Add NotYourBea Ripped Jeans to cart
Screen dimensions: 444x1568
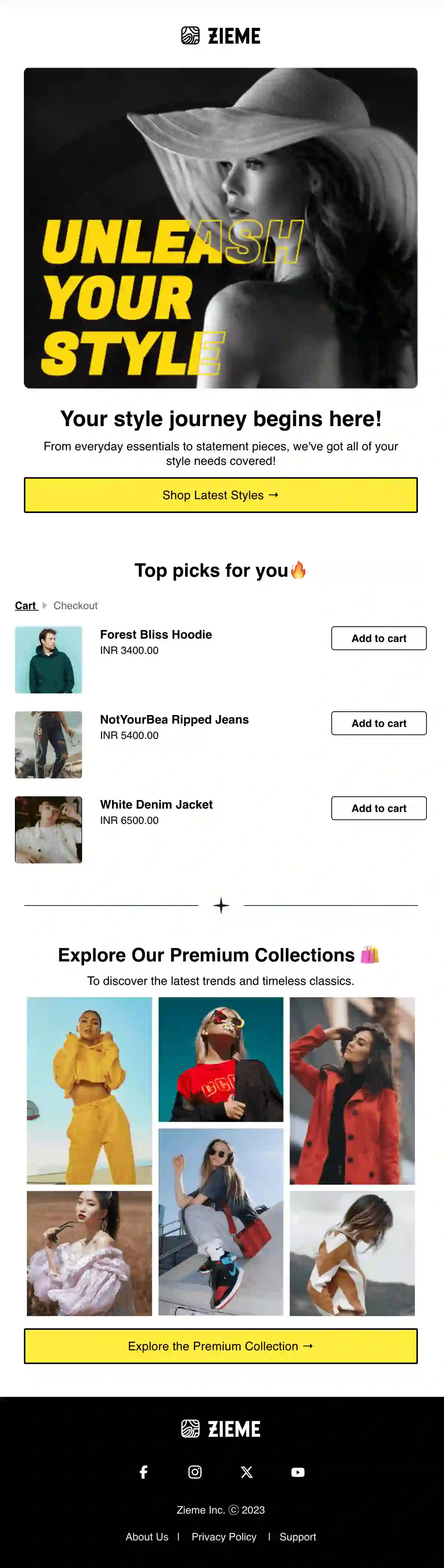pos(378,723)
